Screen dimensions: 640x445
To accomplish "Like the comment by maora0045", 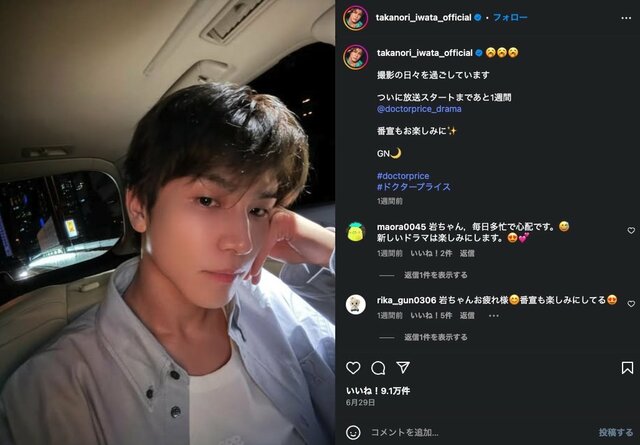I will point(631,230).
